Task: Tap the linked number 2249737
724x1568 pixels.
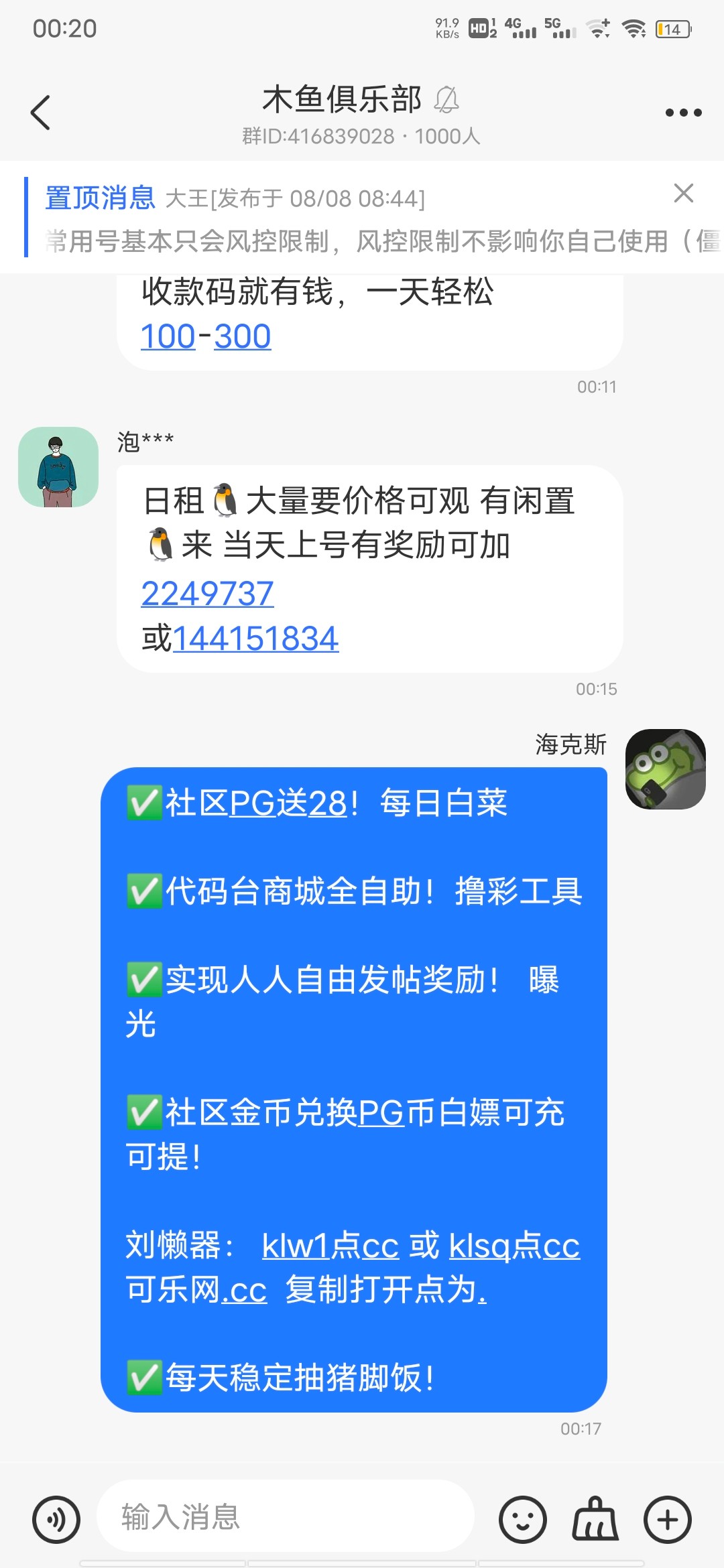Action: pyautogui.click(x=207, y=594)
